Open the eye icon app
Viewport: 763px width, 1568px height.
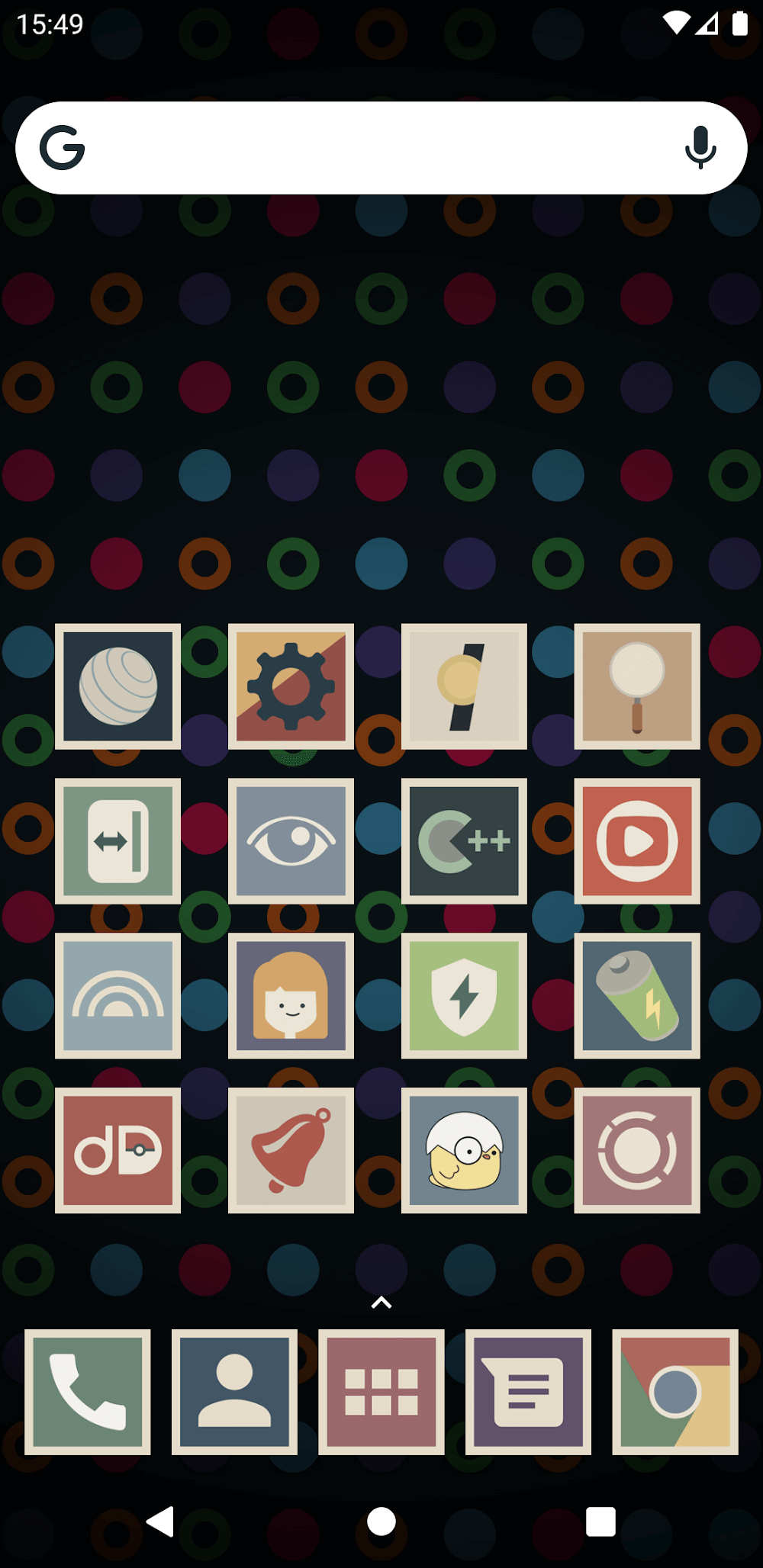[291, 841]
